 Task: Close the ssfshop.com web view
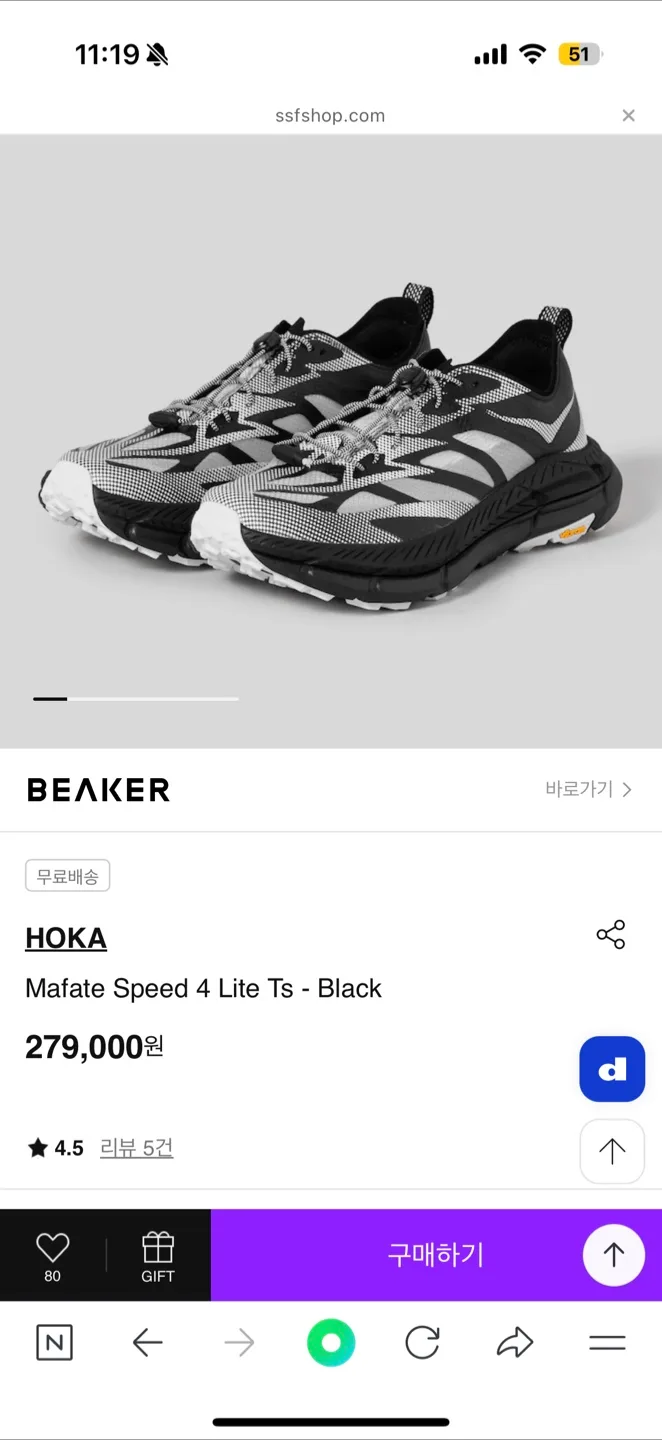(x=628, y=116)
